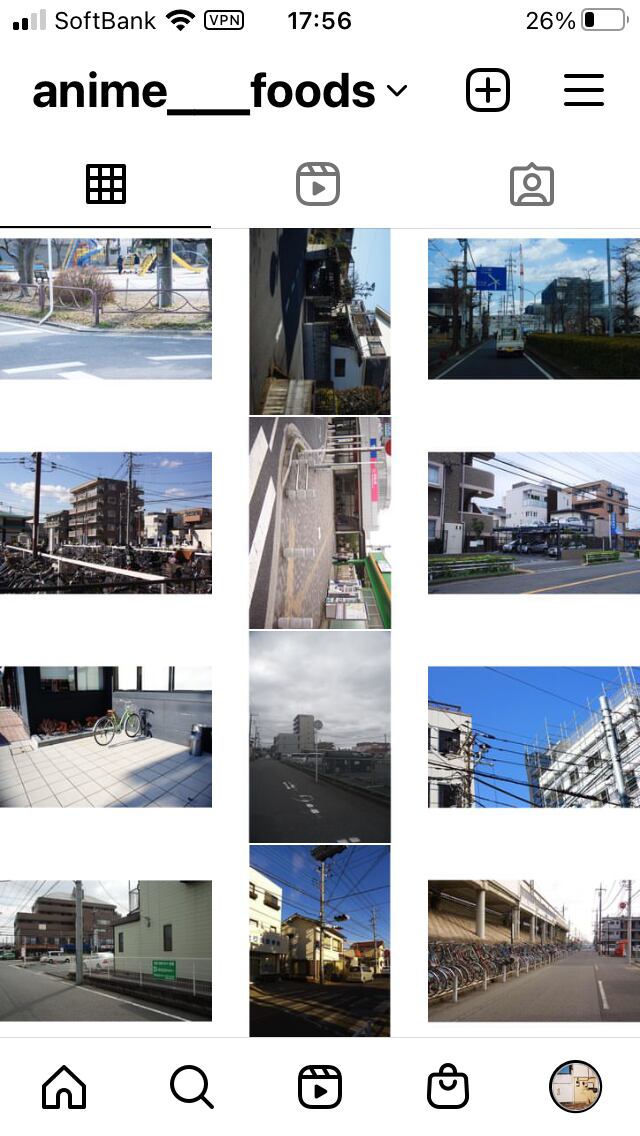Open the hamburger menu

click(584, 91)
